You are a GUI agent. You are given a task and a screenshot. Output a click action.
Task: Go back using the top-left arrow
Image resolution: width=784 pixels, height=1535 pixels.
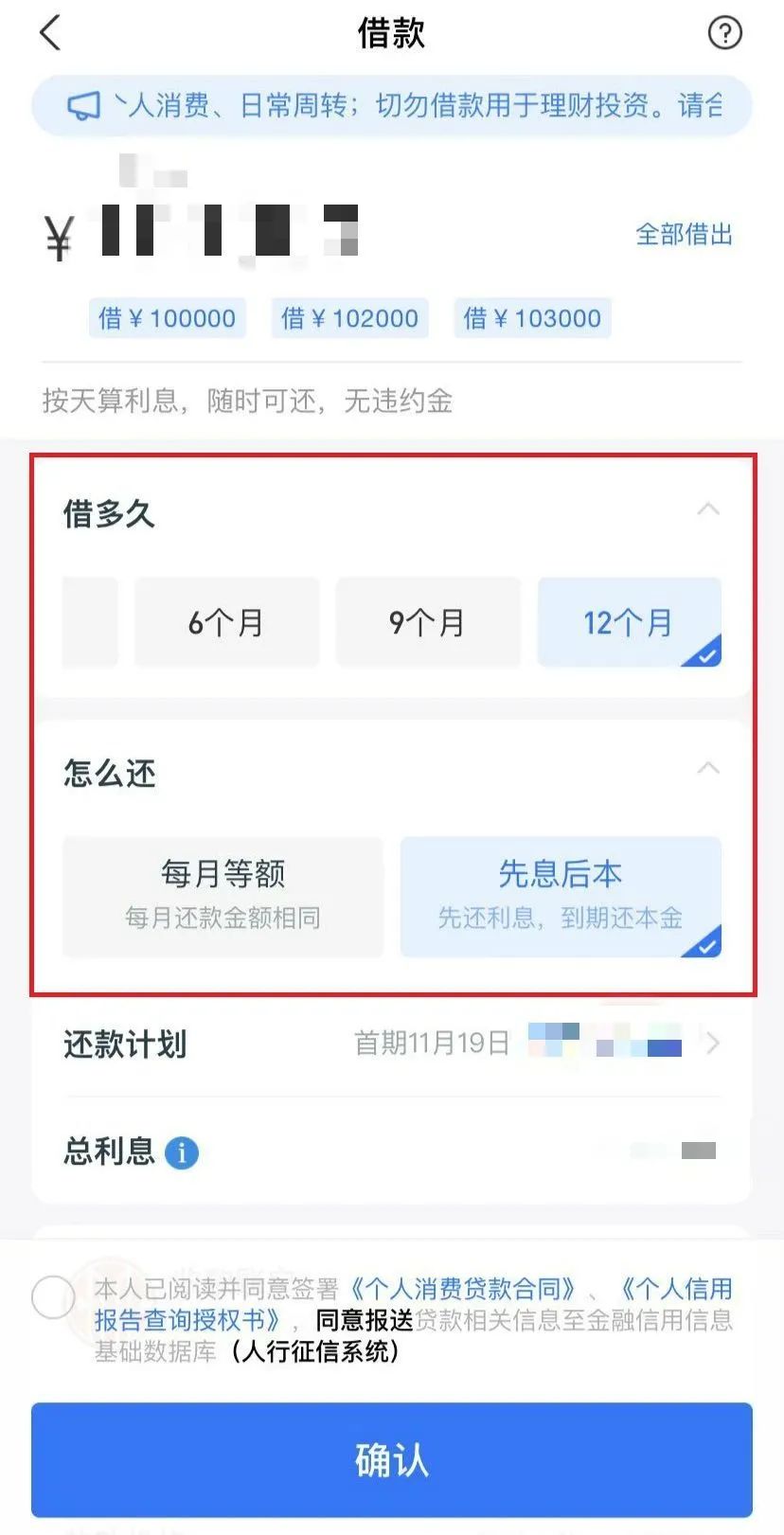coord(50,33)
